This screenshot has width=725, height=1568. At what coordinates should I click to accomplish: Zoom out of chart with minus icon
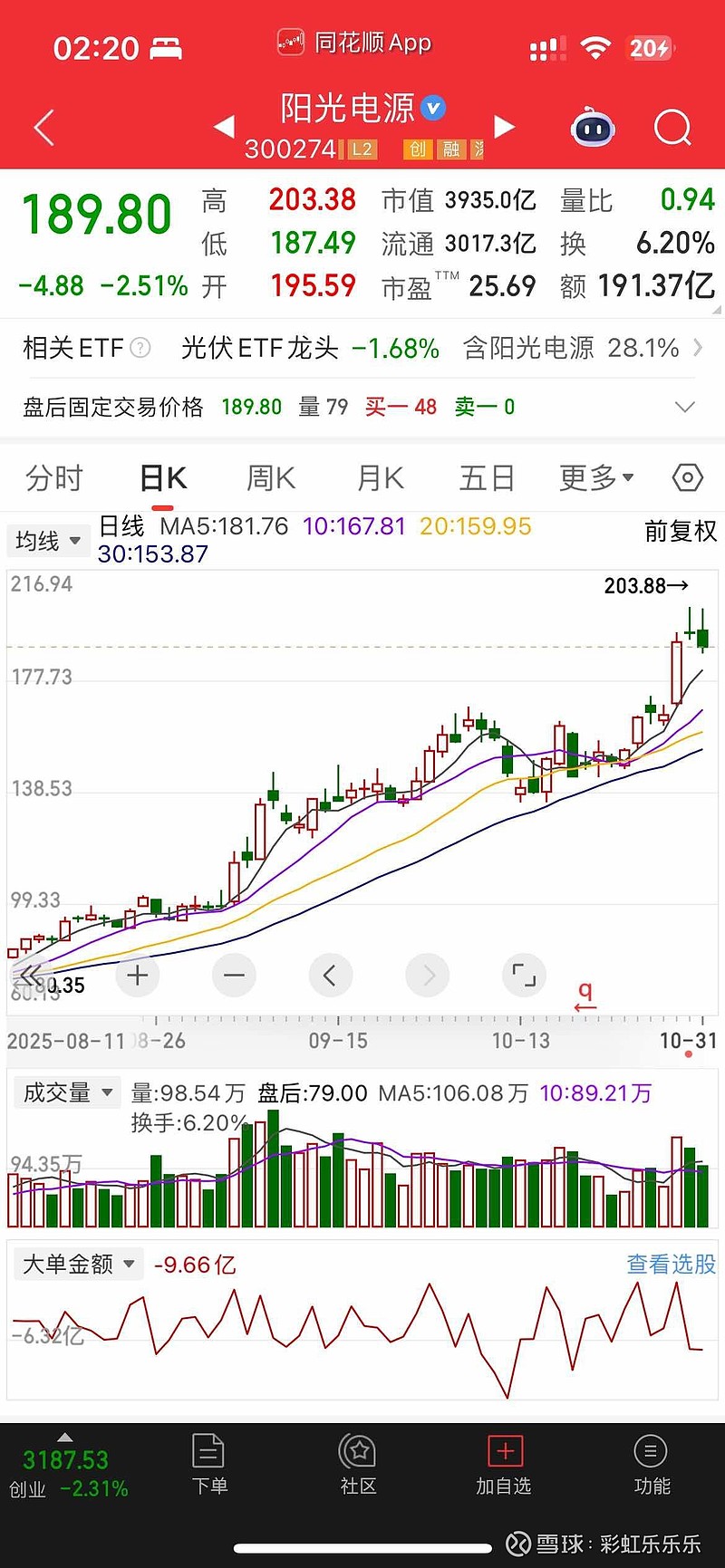point(234,975)
